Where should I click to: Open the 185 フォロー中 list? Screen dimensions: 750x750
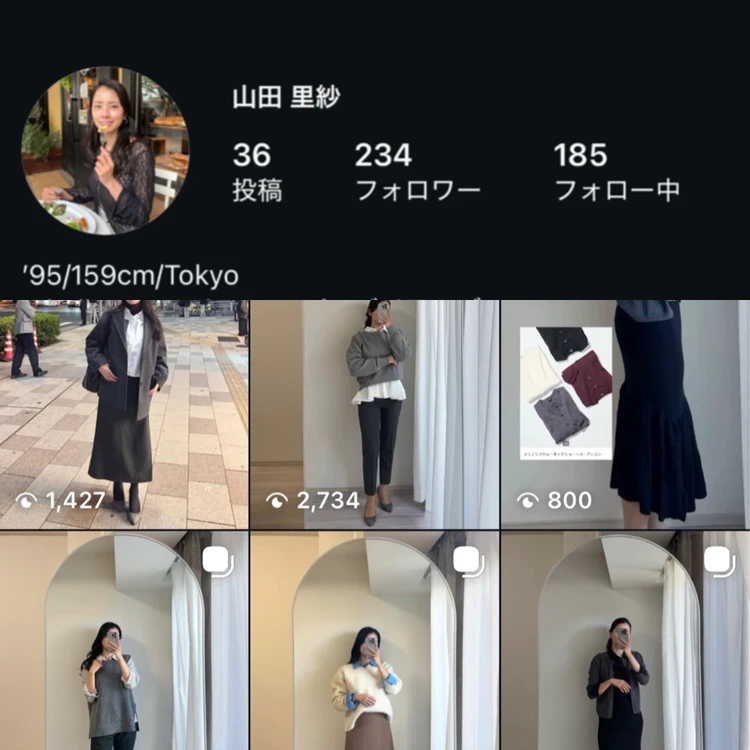(x=616, y=171)
